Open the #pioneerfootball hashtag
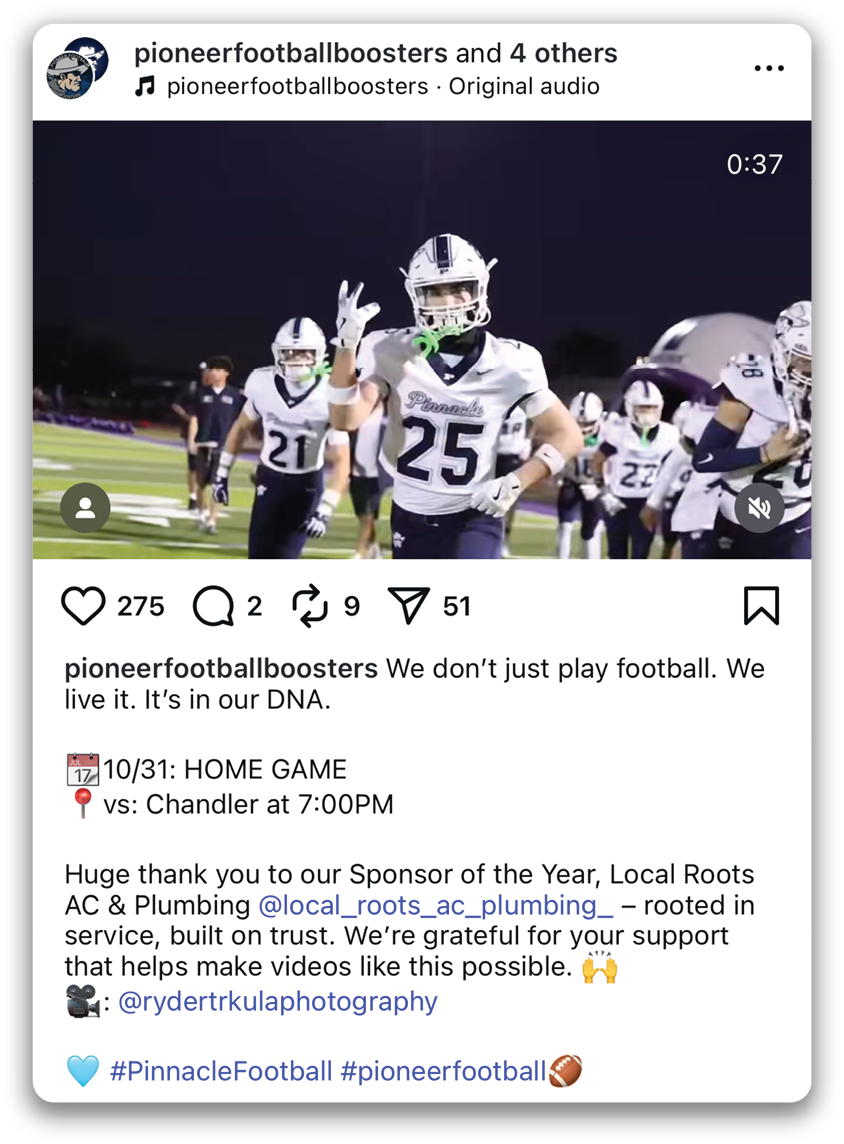This screenshot has width=844, height=1144. click(x=442, y=1072)
